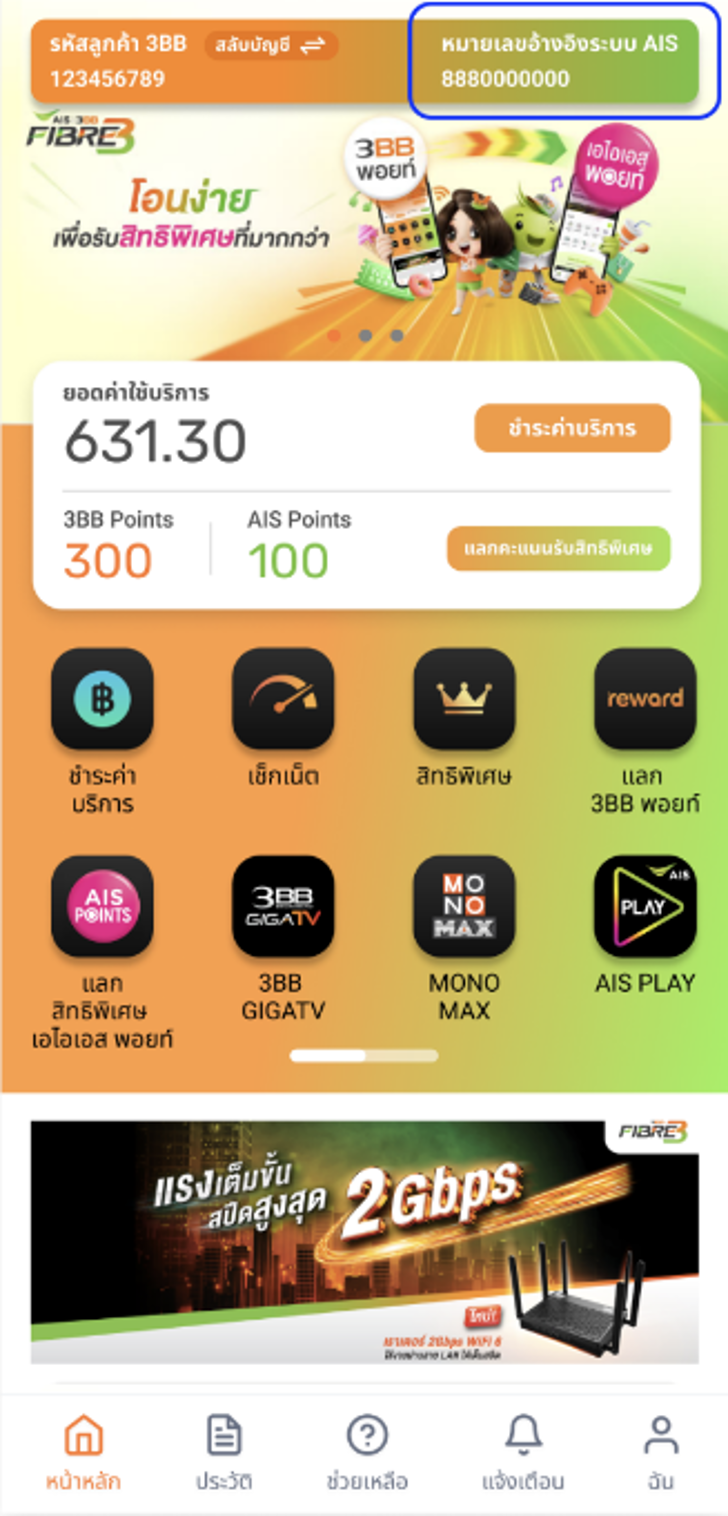
Task: Open the โอนง่าย points transfer banner
Action: click(x=364, y=230)
